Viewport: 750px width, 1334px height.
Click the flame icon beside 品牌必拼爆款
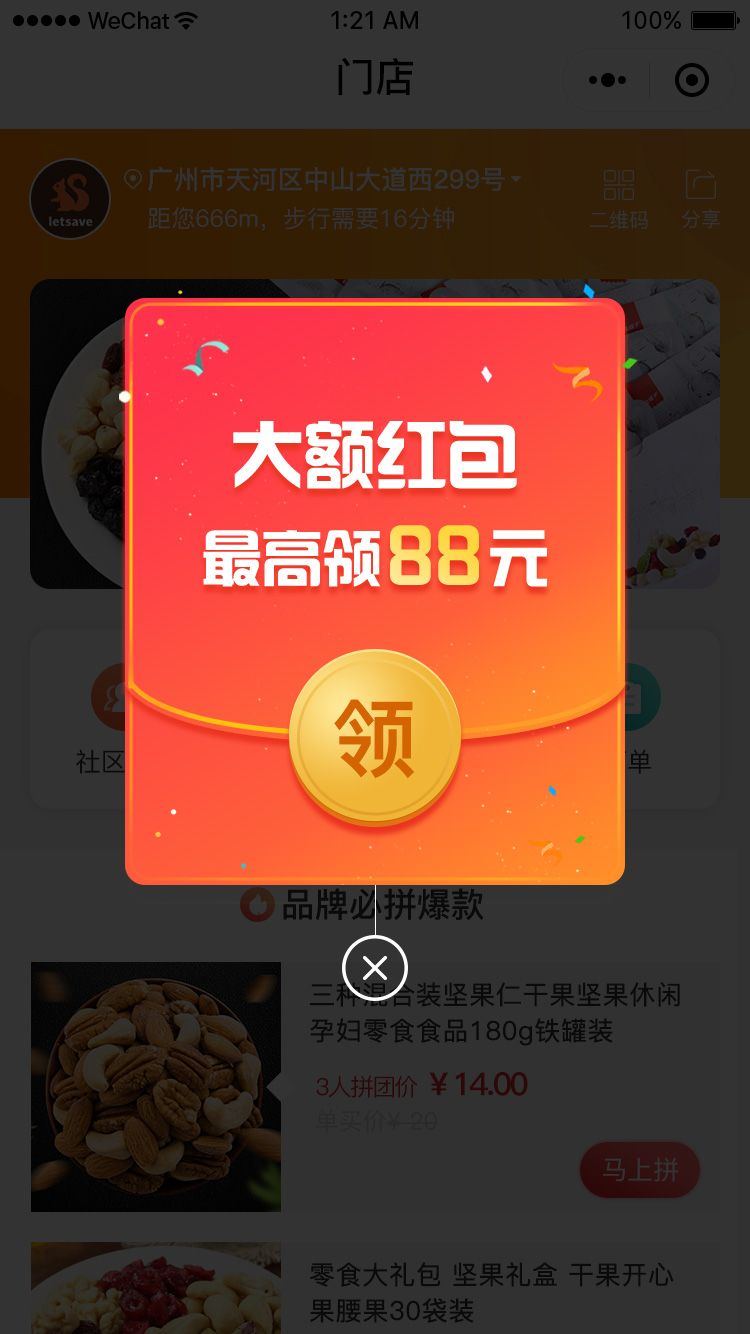pos(257,905)
